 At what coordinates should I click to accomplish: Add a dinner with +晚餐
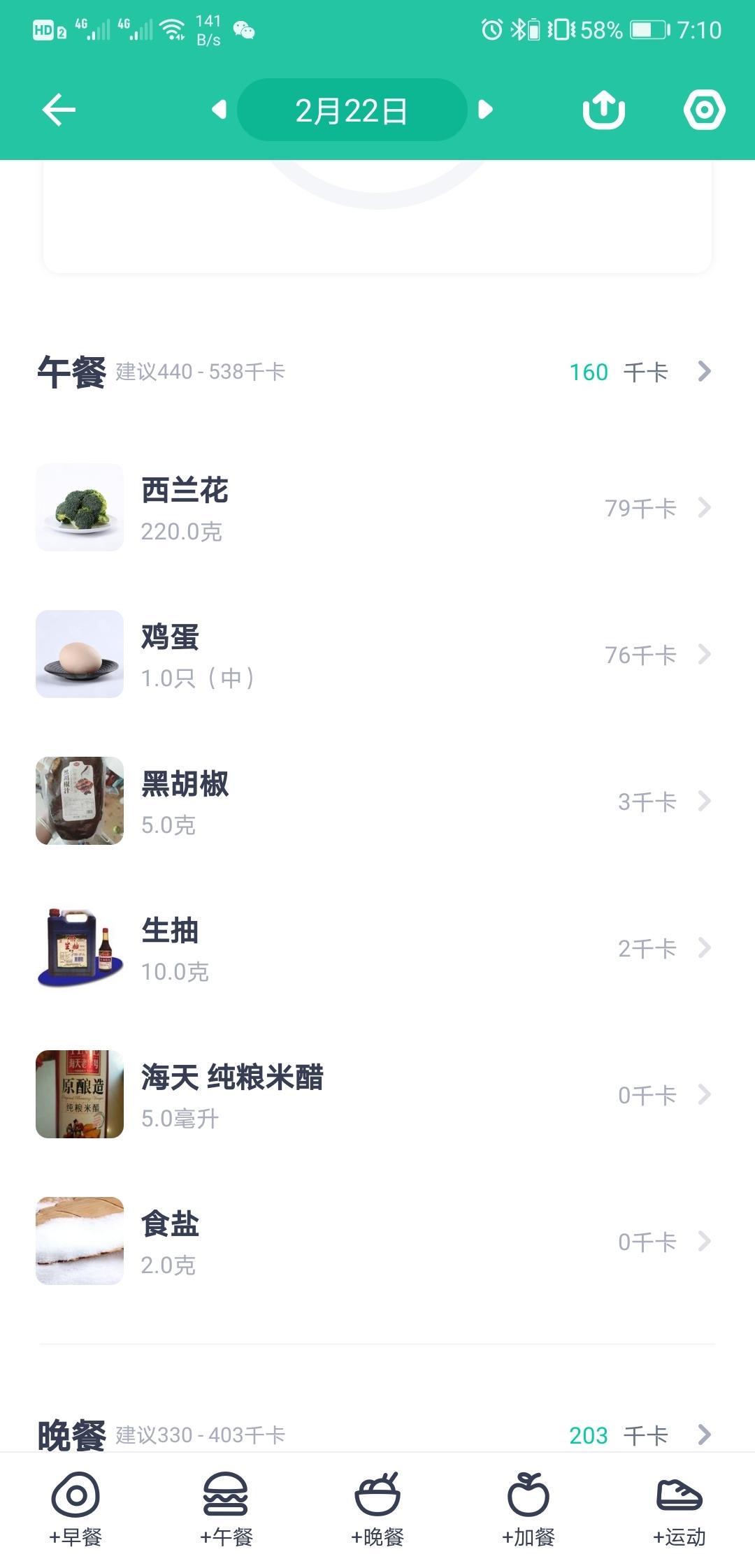377,1508
